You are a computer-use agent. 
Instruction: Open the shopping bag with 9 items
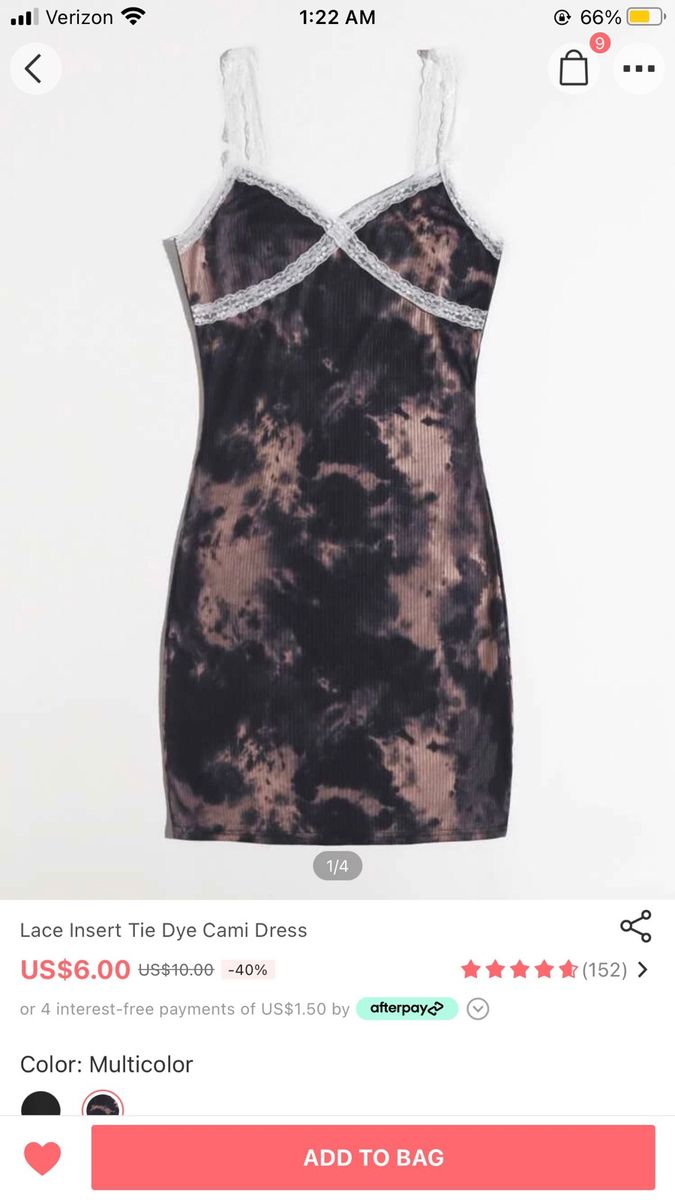(574, 69)
